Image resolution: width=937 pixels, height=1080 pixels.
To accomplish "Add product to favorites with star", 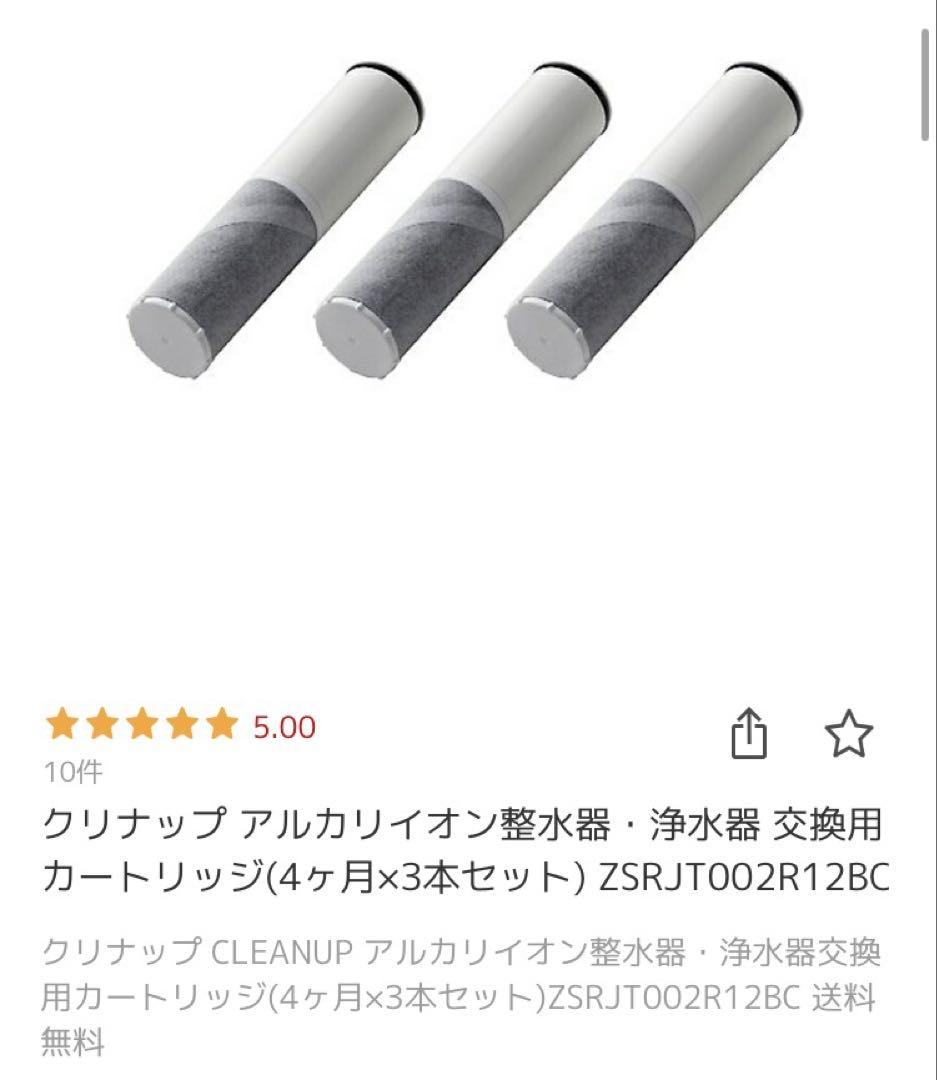I will coord(848,735).
